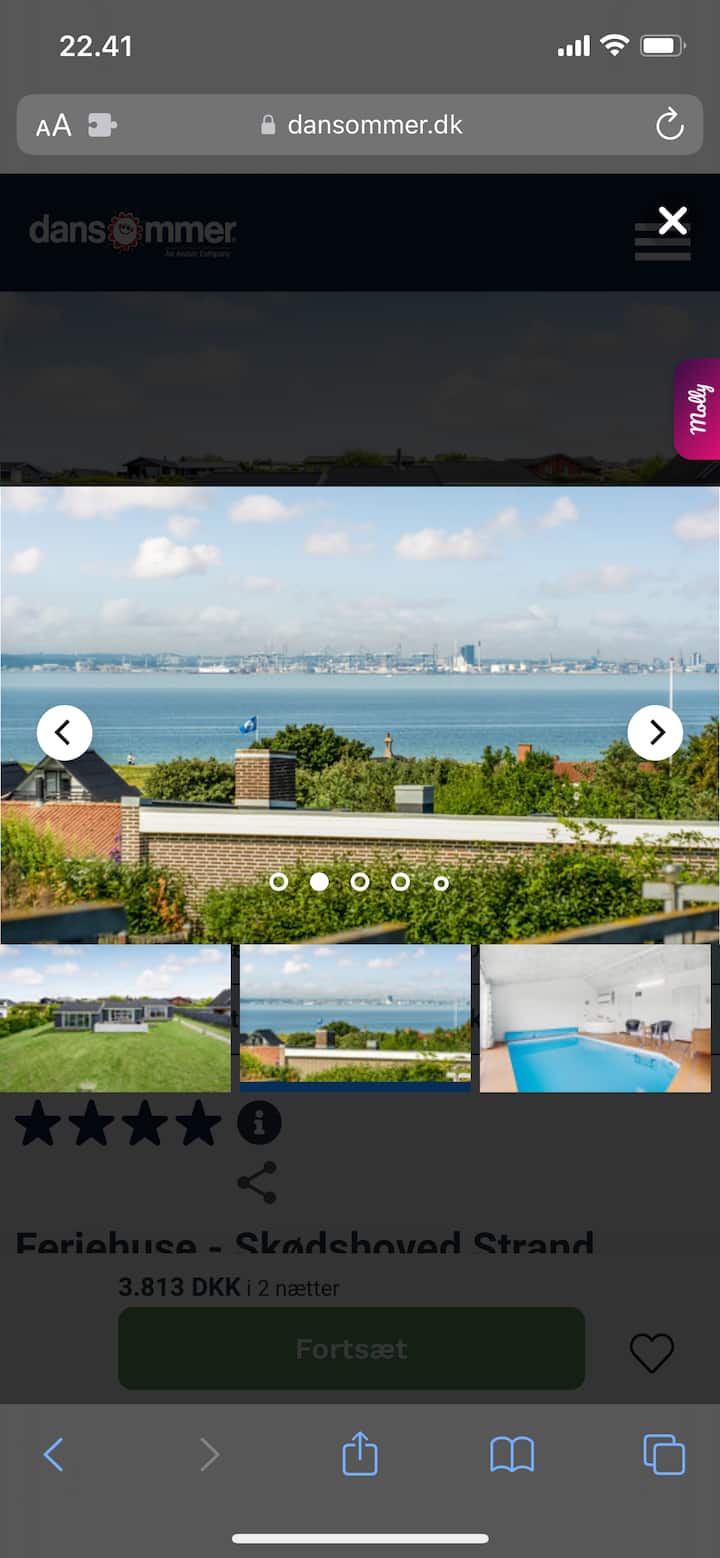Show the next photo in the gallery
The width and height of the screenshot is (720, 1558).
coord(655,733)
